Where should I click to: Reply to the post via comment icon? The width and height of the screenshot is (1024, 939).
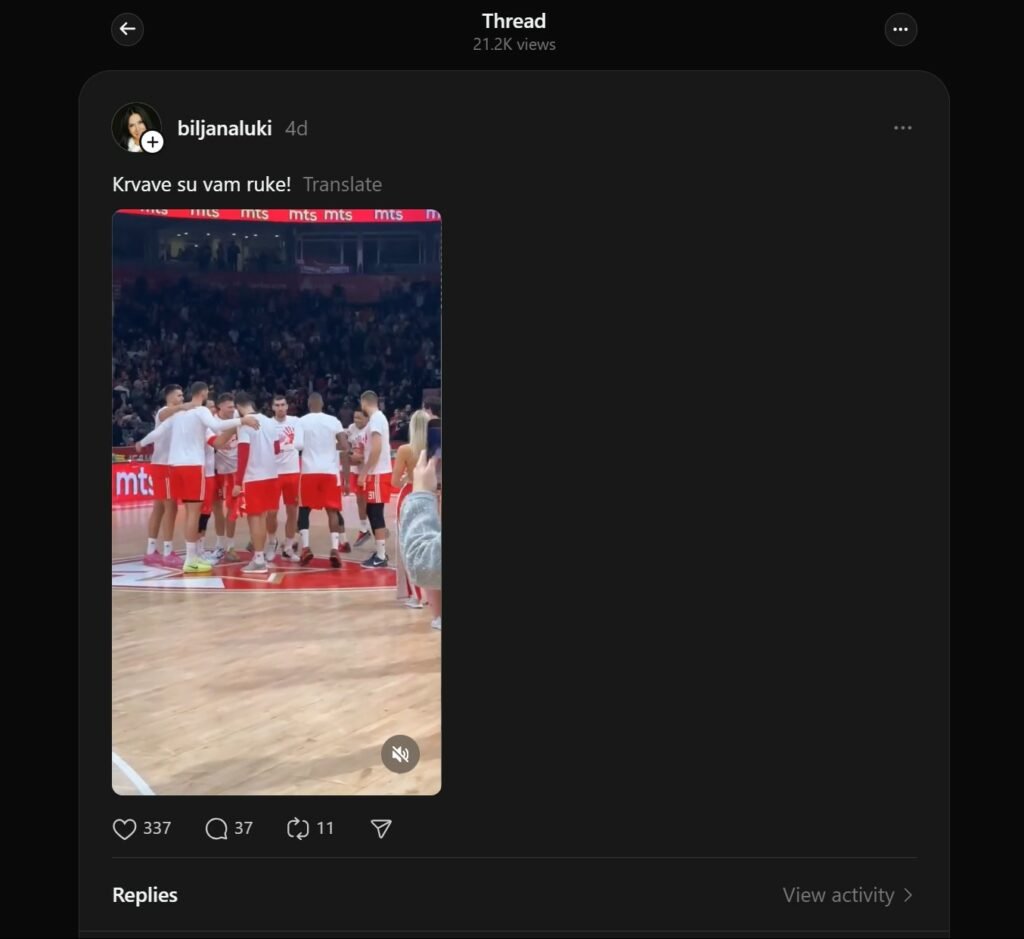click(217, 828)
